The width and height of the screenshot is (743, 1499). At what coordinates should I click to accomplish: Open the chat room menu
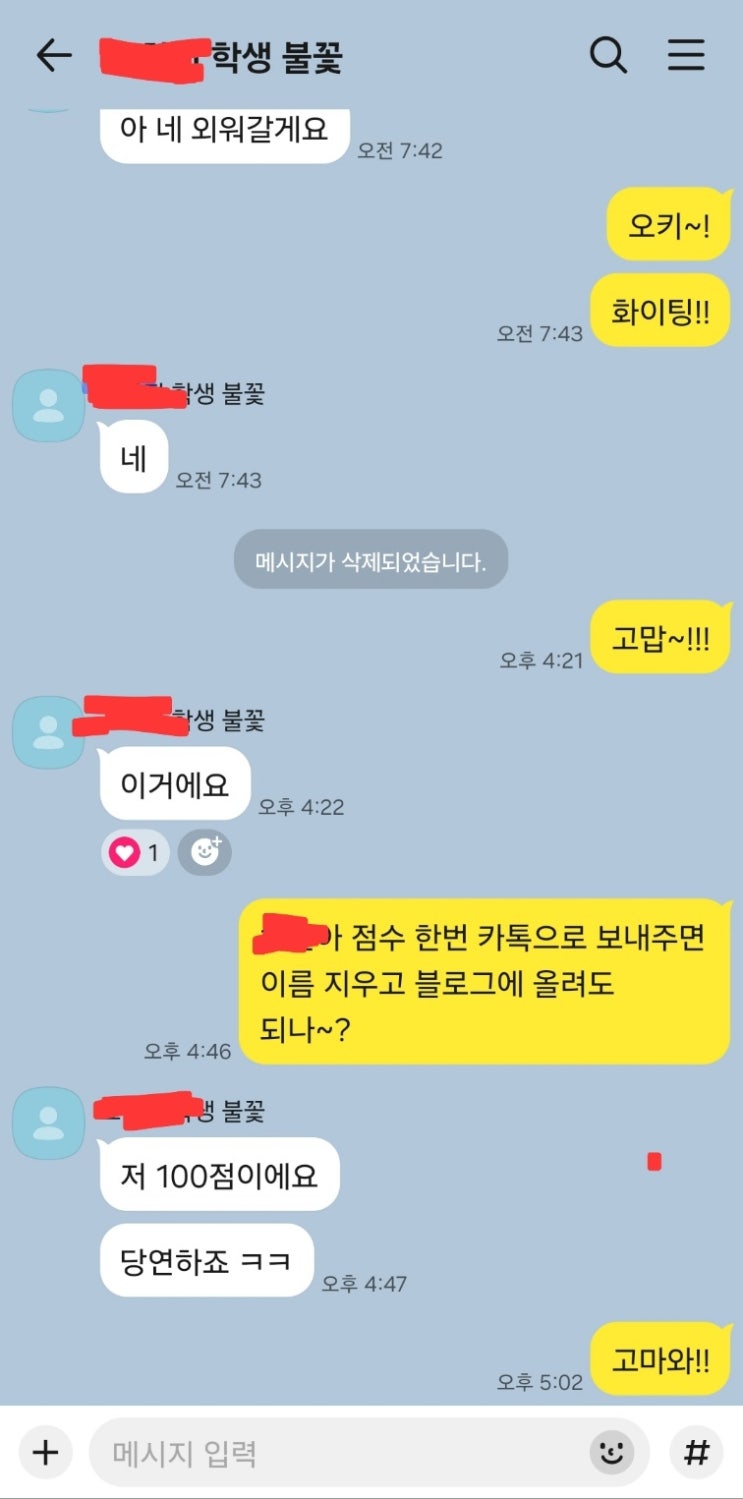[686, 55]
